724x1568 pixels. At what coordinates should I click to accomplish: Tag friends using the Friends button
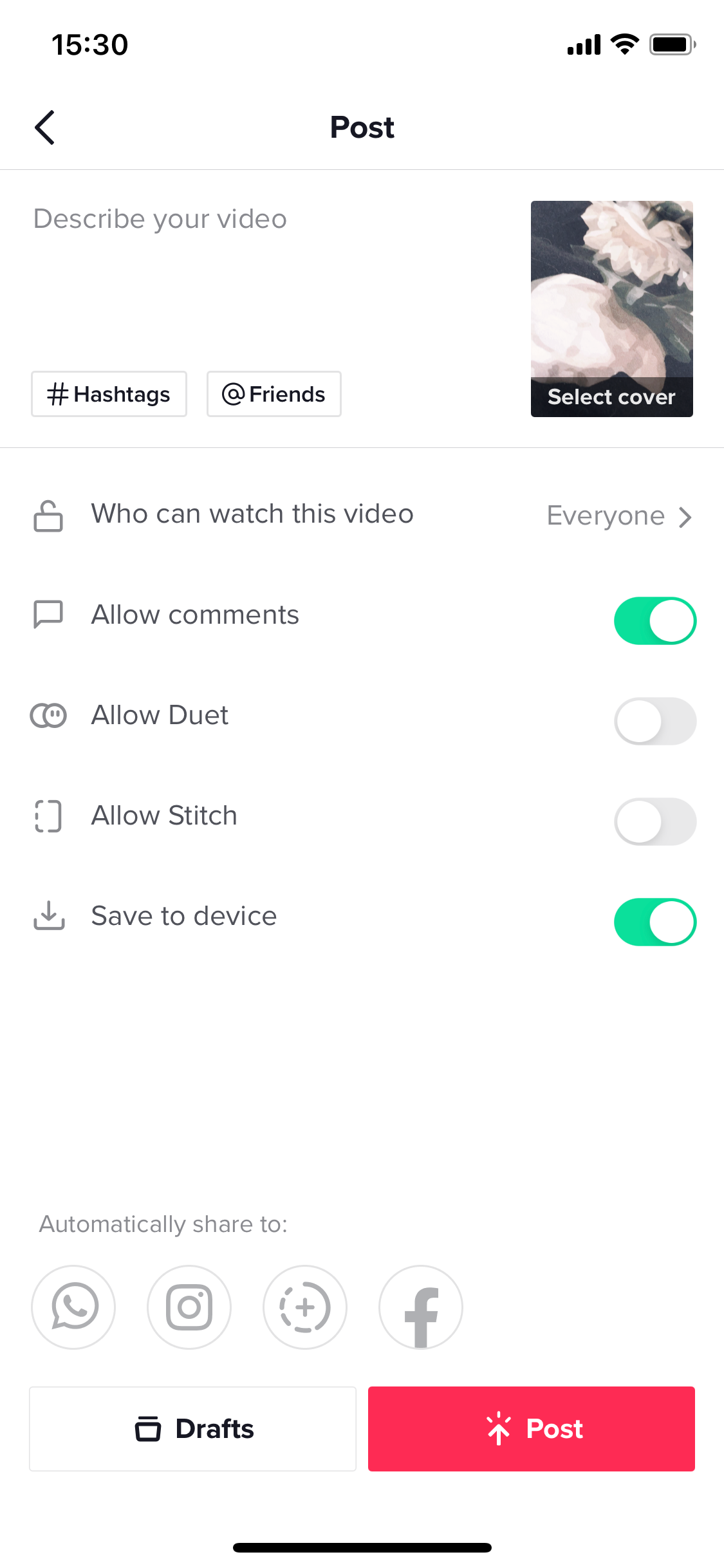click(x=274, y=393)
